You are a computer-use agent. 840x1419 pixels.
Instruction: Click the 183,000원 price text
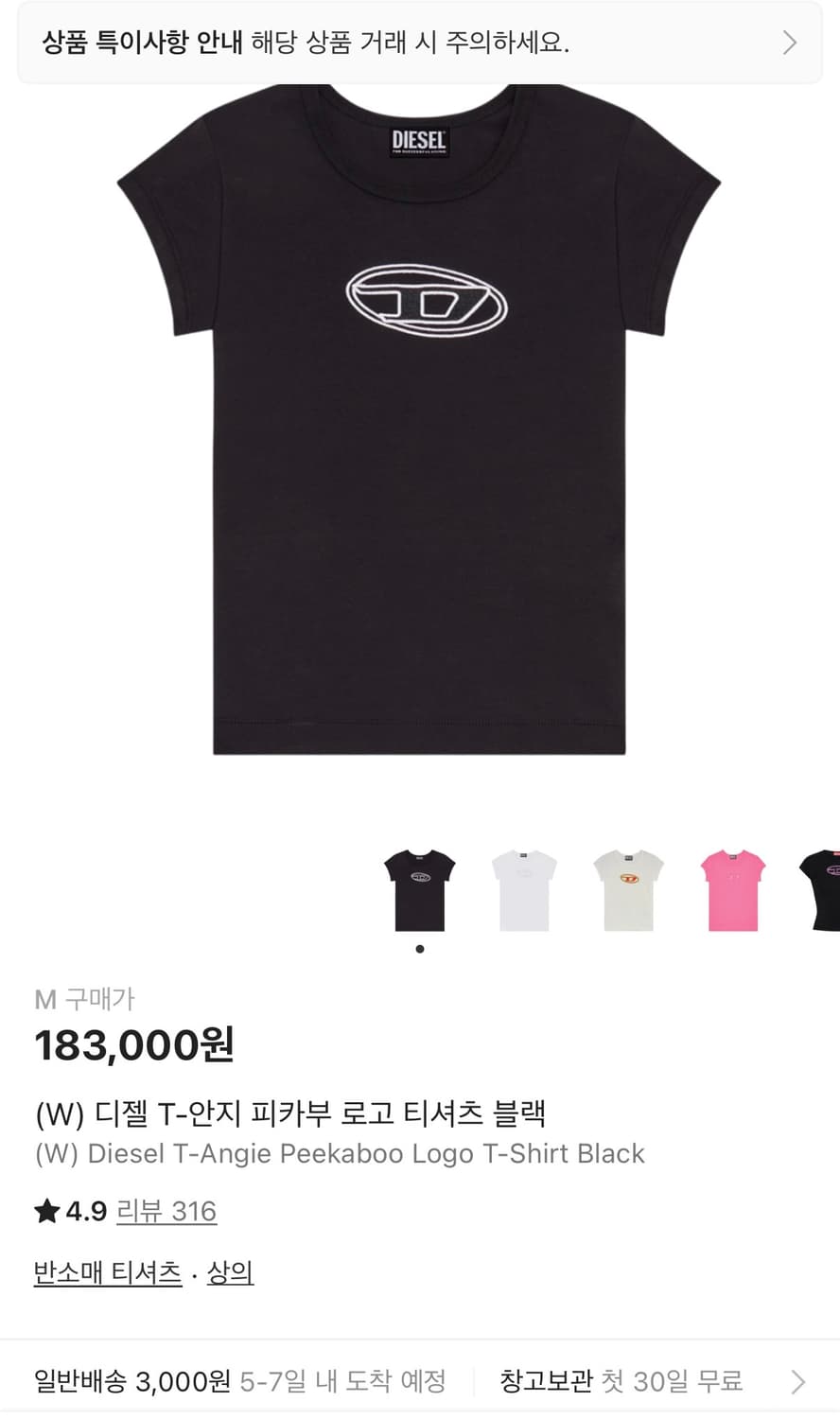(131, 1046)
